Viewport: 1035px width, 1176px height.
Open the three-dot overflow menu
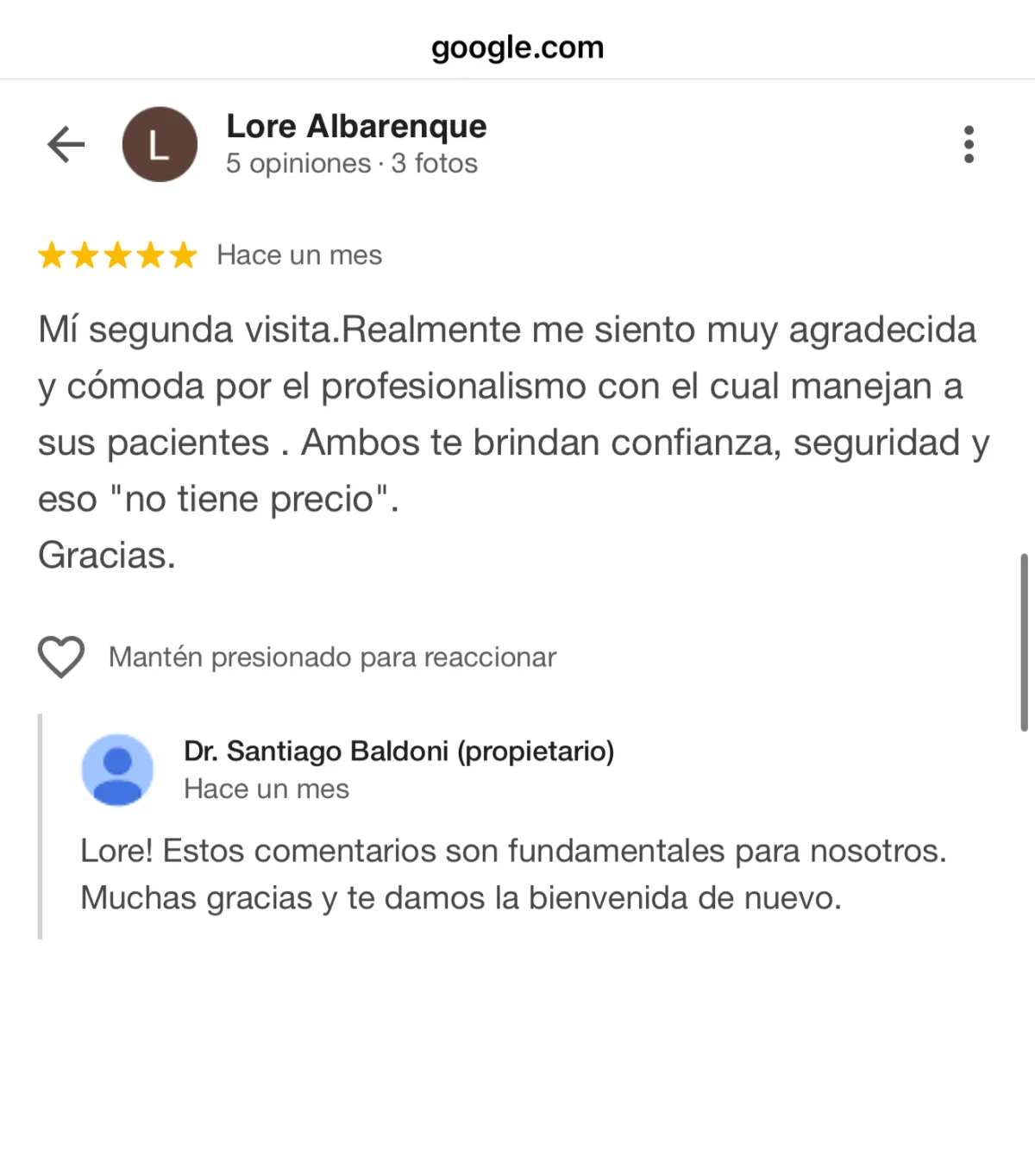[x=969, y=144]
